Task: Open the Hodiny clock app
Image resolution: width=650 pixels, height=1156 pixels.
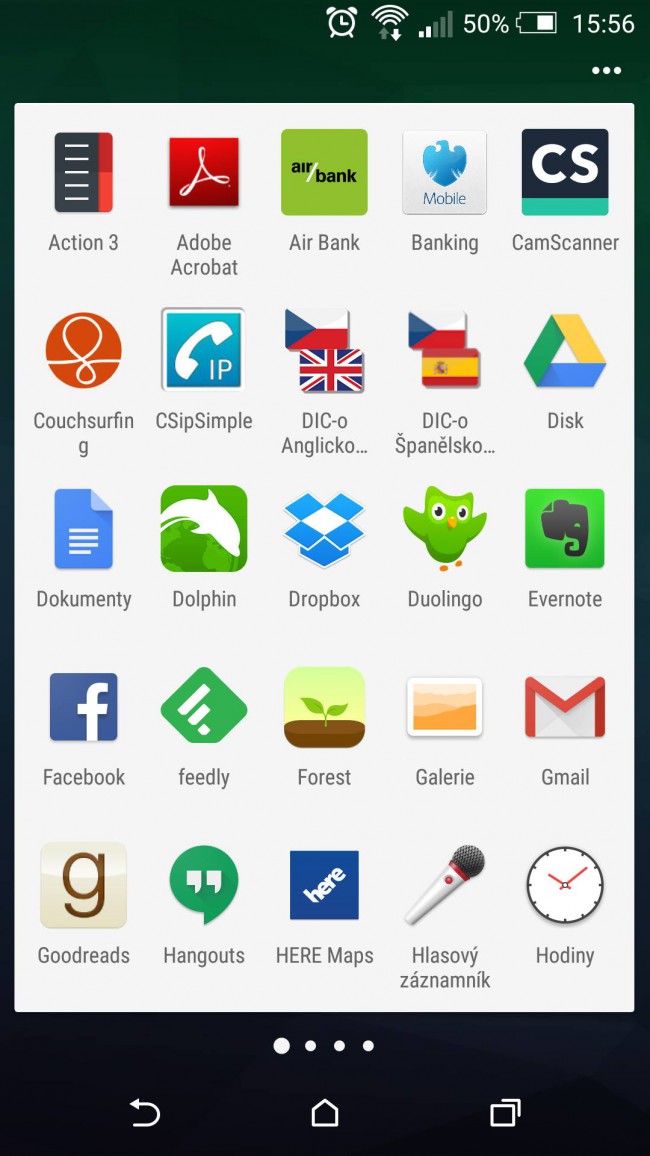Action: [x=565, y=885]
